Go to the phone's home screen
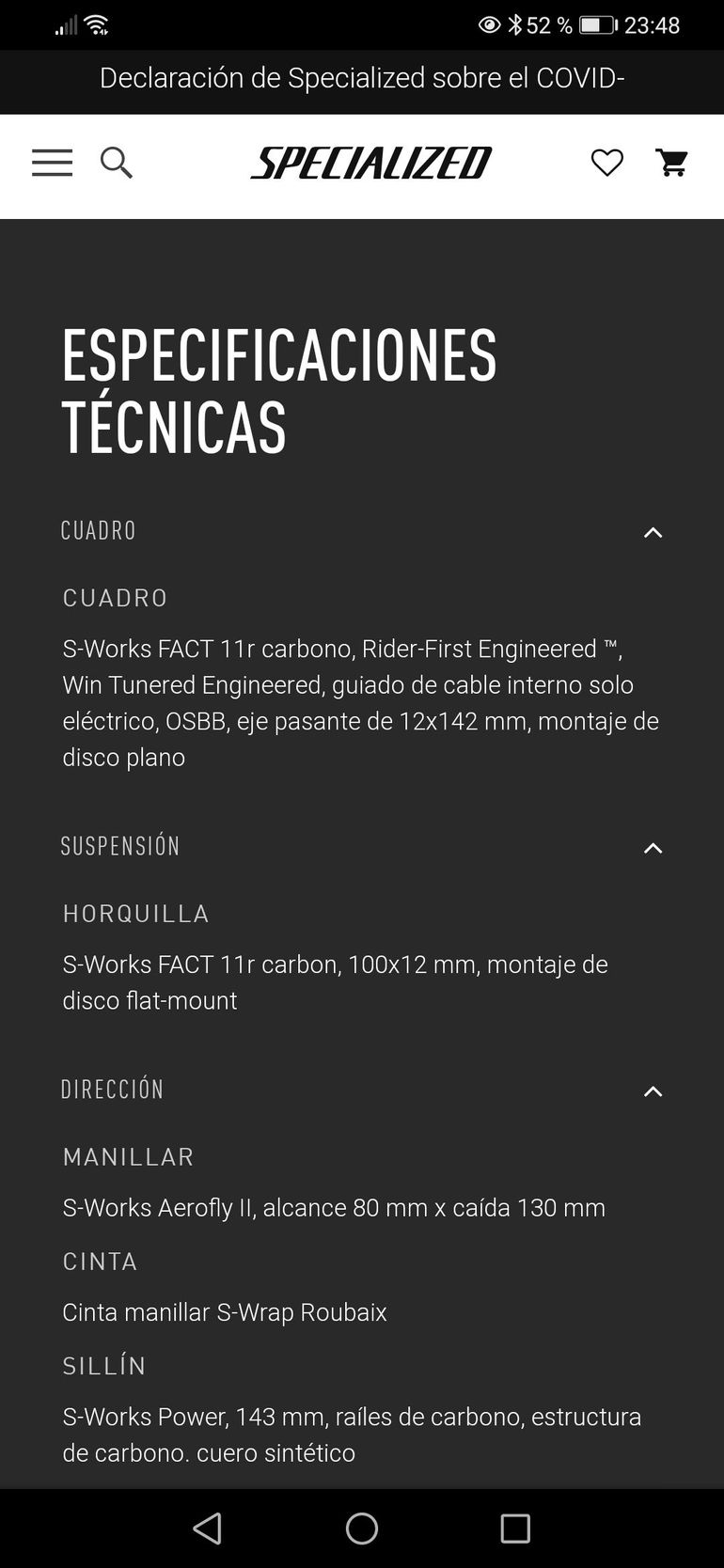Screen dimensions: 724x1568 tap(362, 1529)
